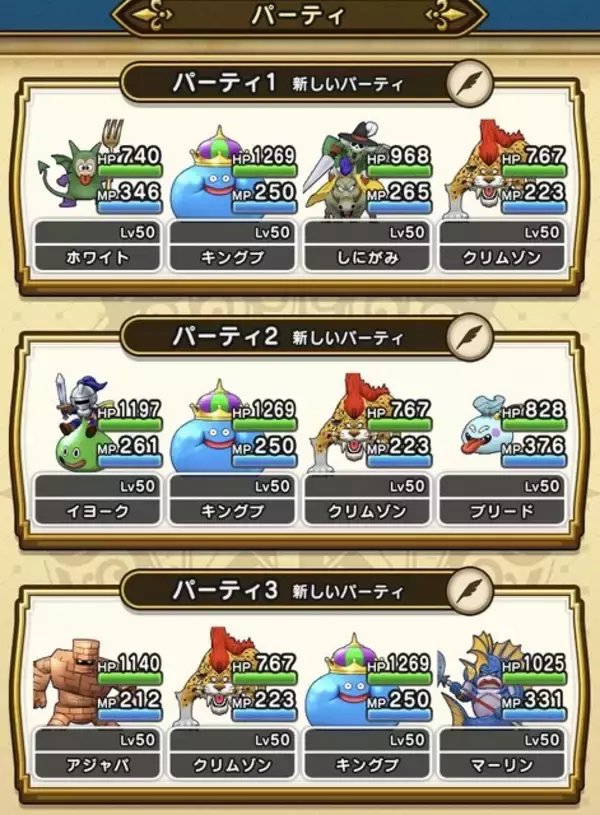
Task: Open the アジャバ monster slot
Action: [x=98, y=709]
